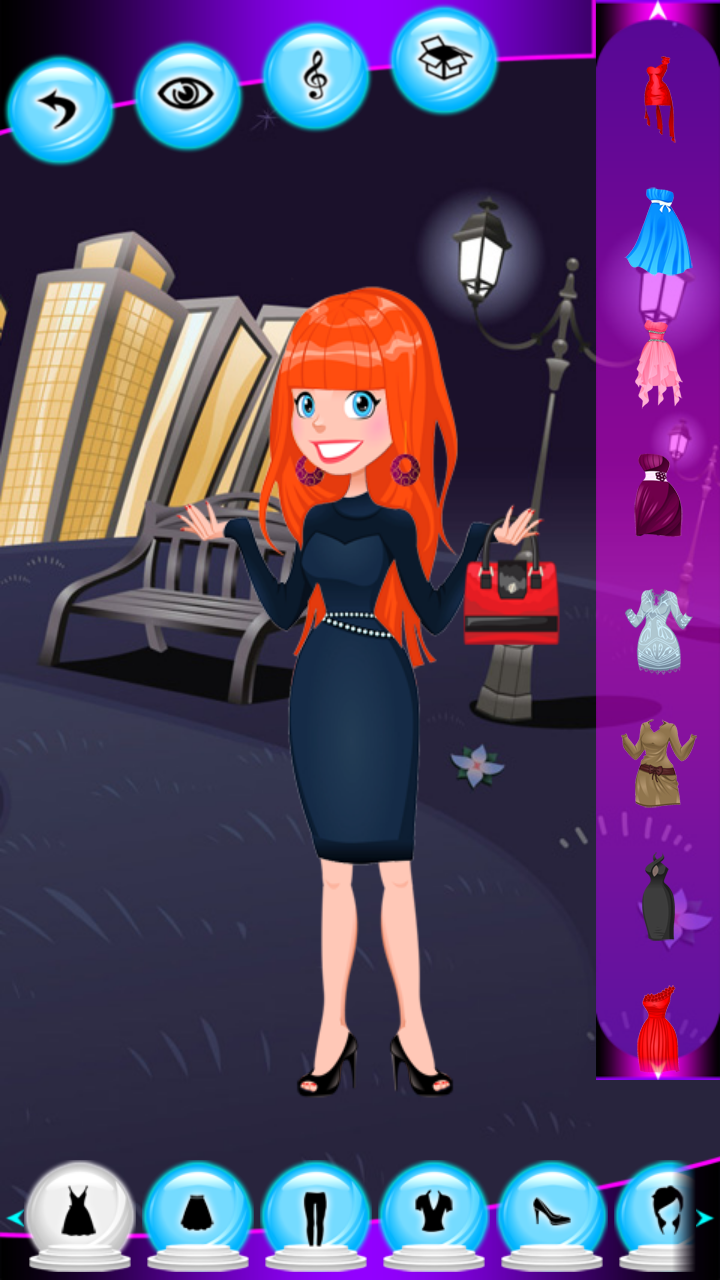Open the box icon bubble

click(x=444, y=60)
